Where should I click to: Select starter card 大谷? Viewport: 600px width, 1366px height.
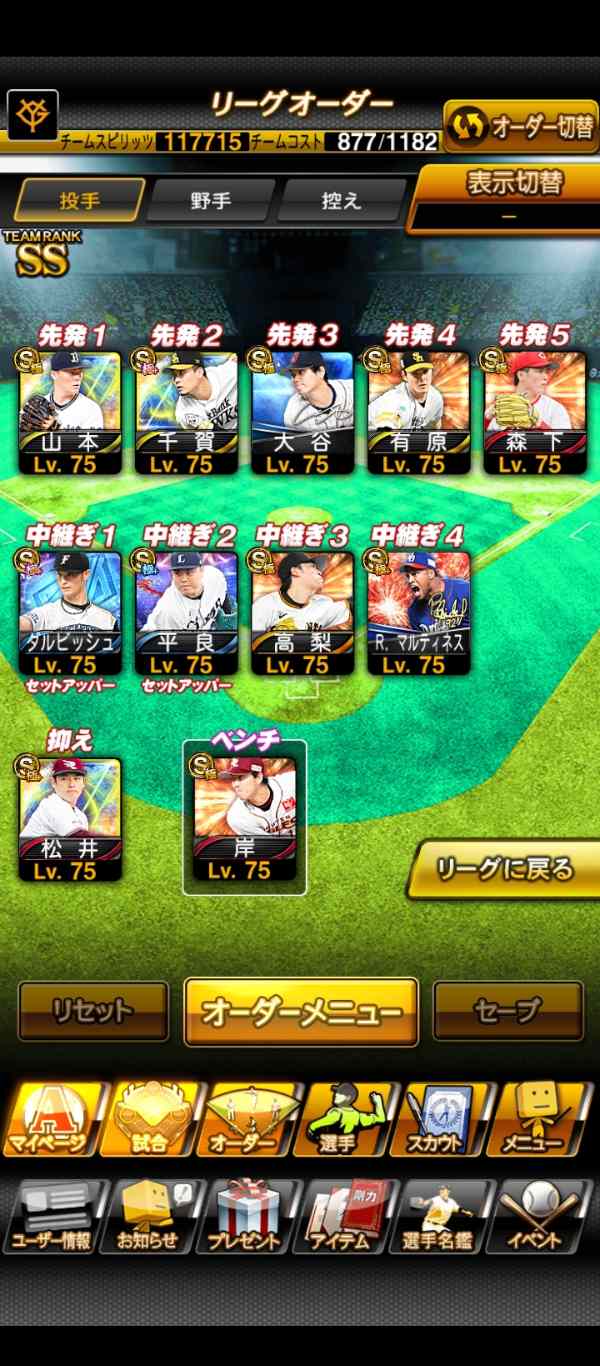coord(302,411)
